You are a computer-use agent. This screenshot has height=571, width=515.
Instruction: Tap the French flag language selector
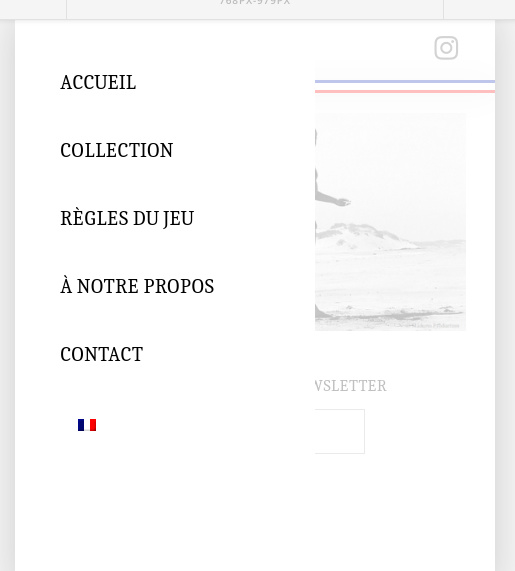coord(87,425)
